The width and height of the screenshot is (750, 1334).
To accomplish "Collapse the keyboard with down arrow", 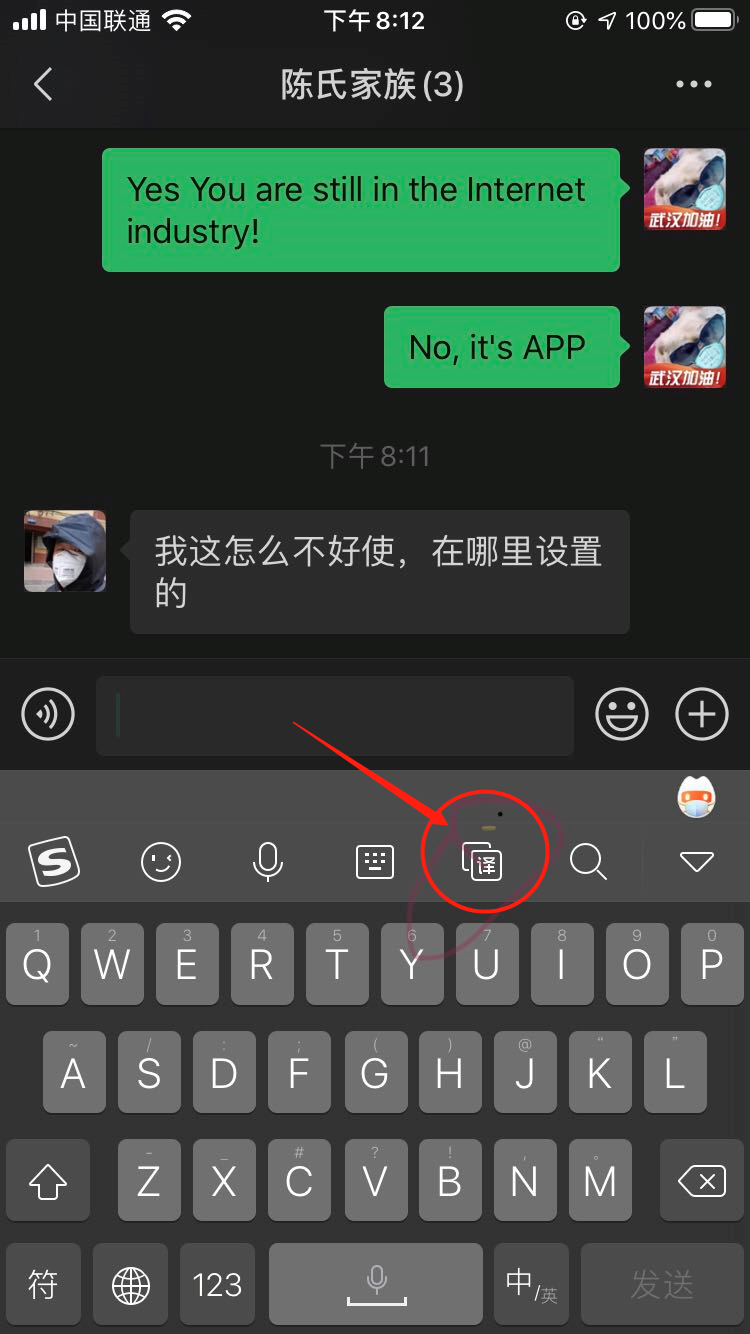I will pos(696,861).
